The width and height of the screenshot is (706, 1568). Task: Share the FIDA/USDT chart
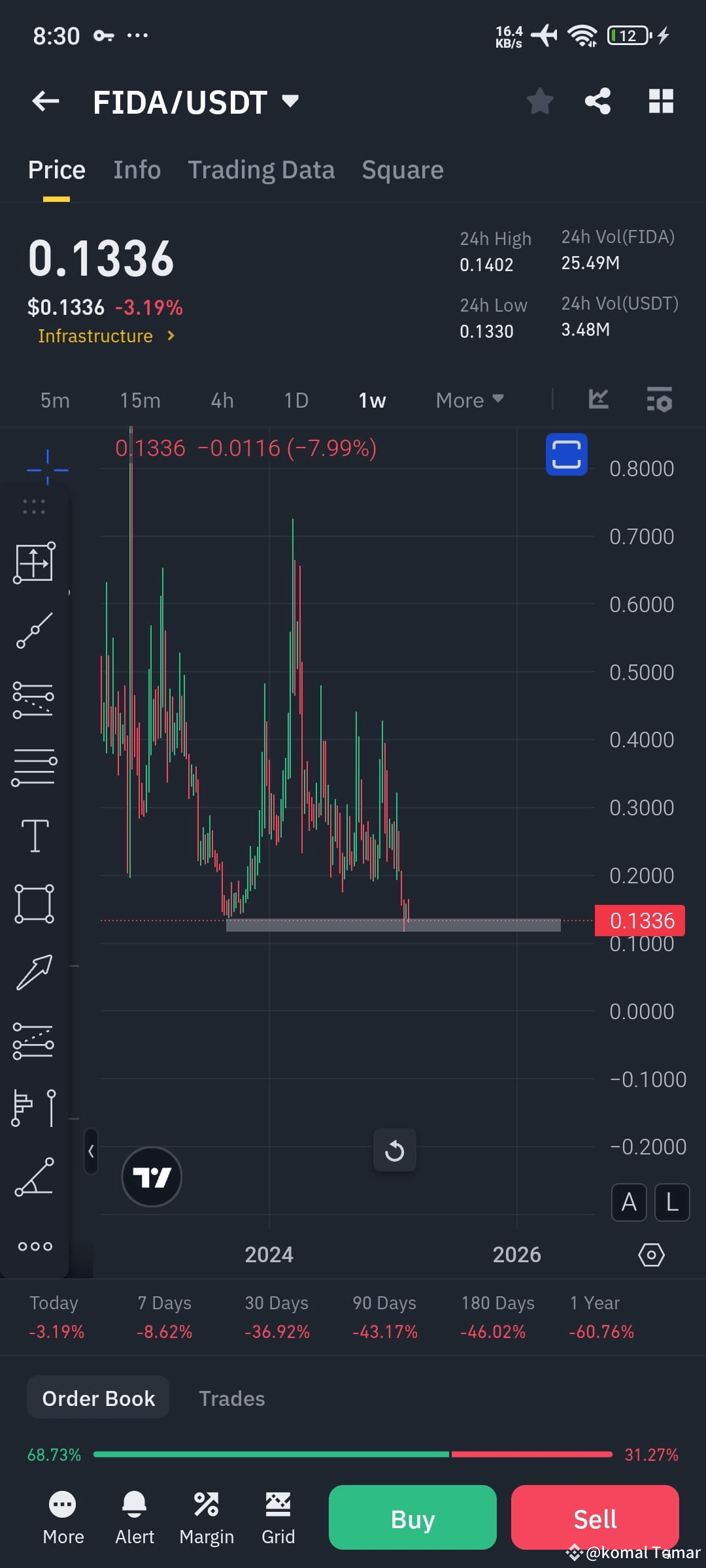tap(597, 101)
